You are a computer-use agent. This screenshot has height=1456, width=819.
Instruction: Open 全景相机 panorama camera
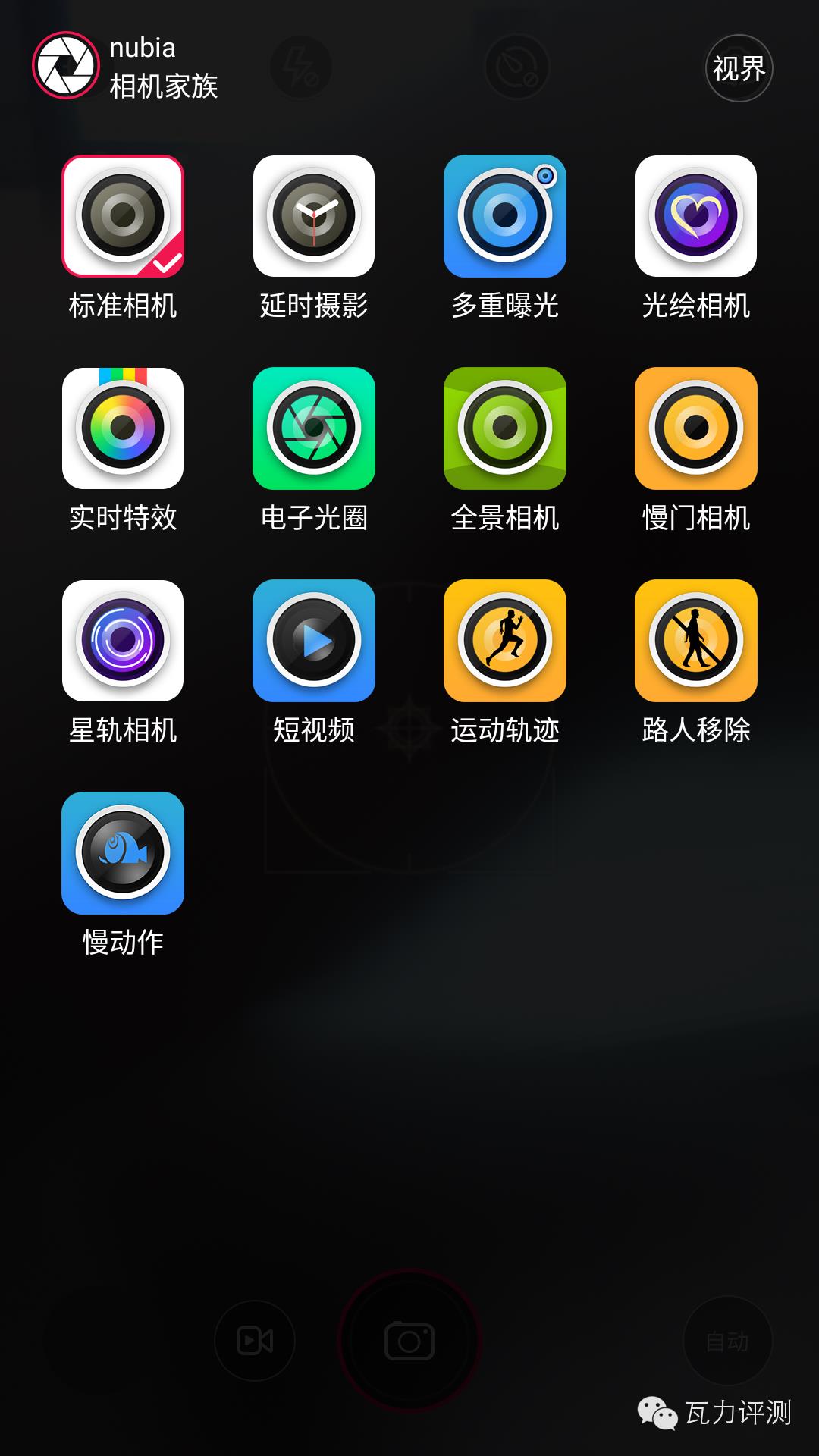(x=505, y=428)
